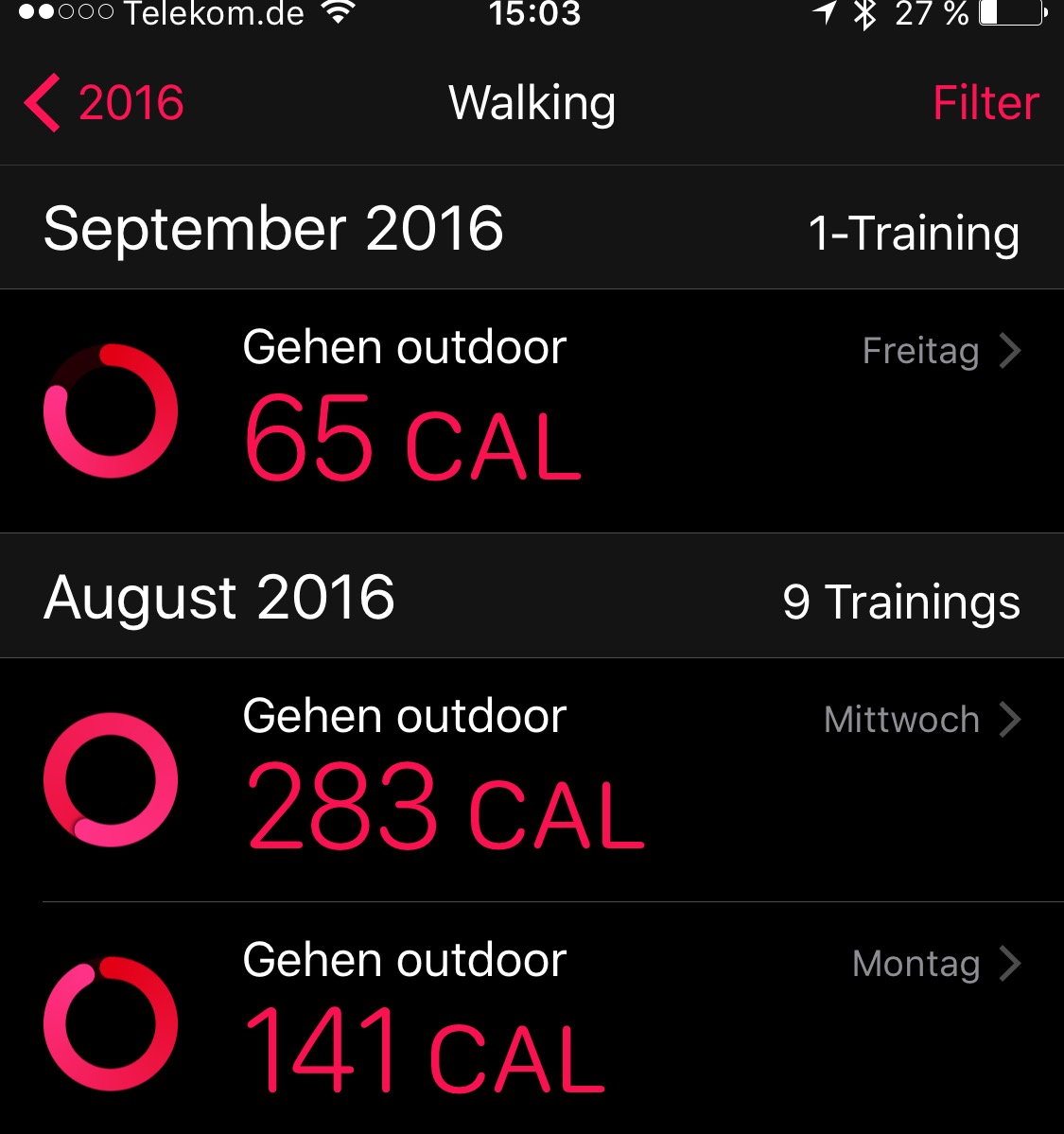Screen dimensions: 1064x1134
Task: Open the Filter options
Action: point(985,103)
